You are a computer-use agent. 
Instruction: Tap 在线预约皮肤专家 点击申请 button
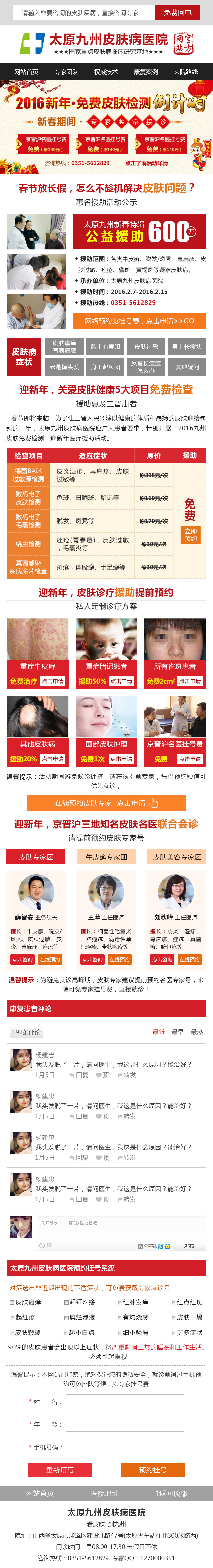pos(106,803)
